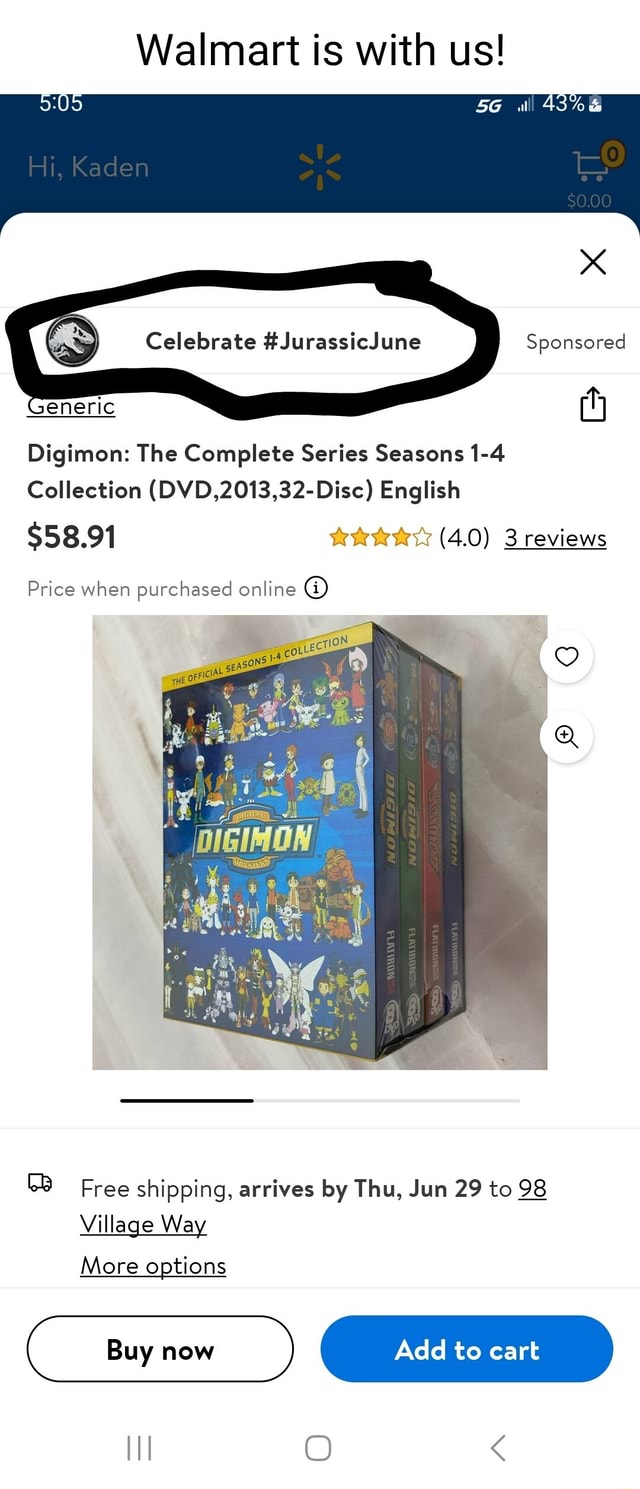This screenshot has width=640, height=1489.
Task: Open the Generic brand link
Action: (71, 406)
